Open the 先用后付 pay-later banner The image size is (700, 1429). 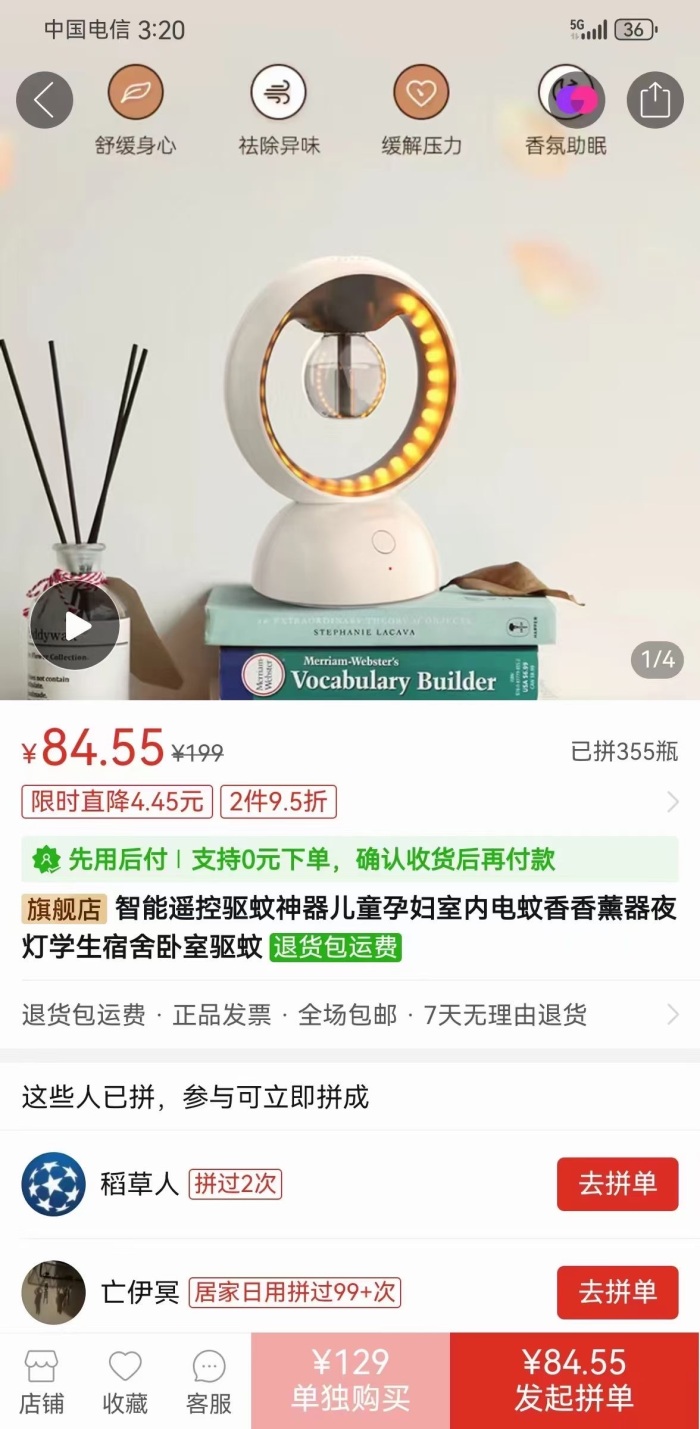(x=350, y=859)
